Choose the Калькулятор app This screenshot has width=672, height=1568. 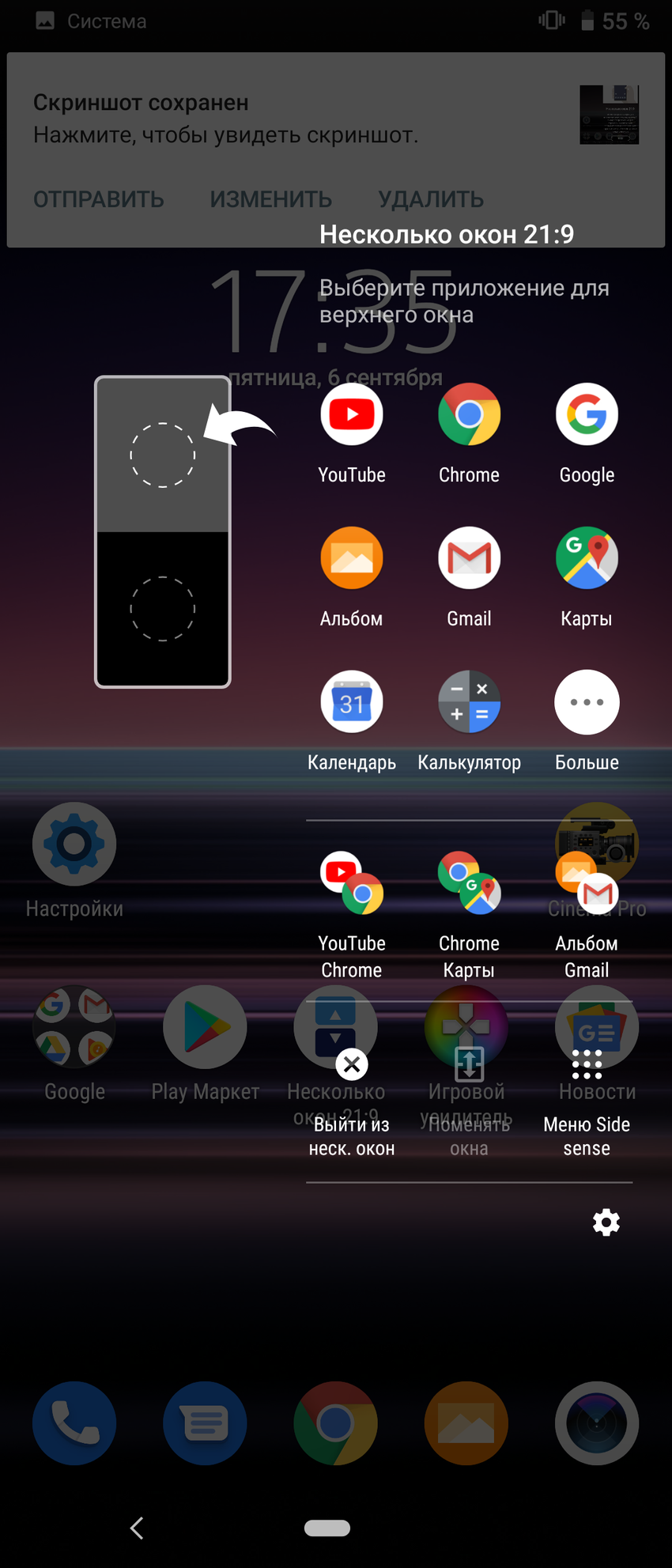[x=469, y=702]
